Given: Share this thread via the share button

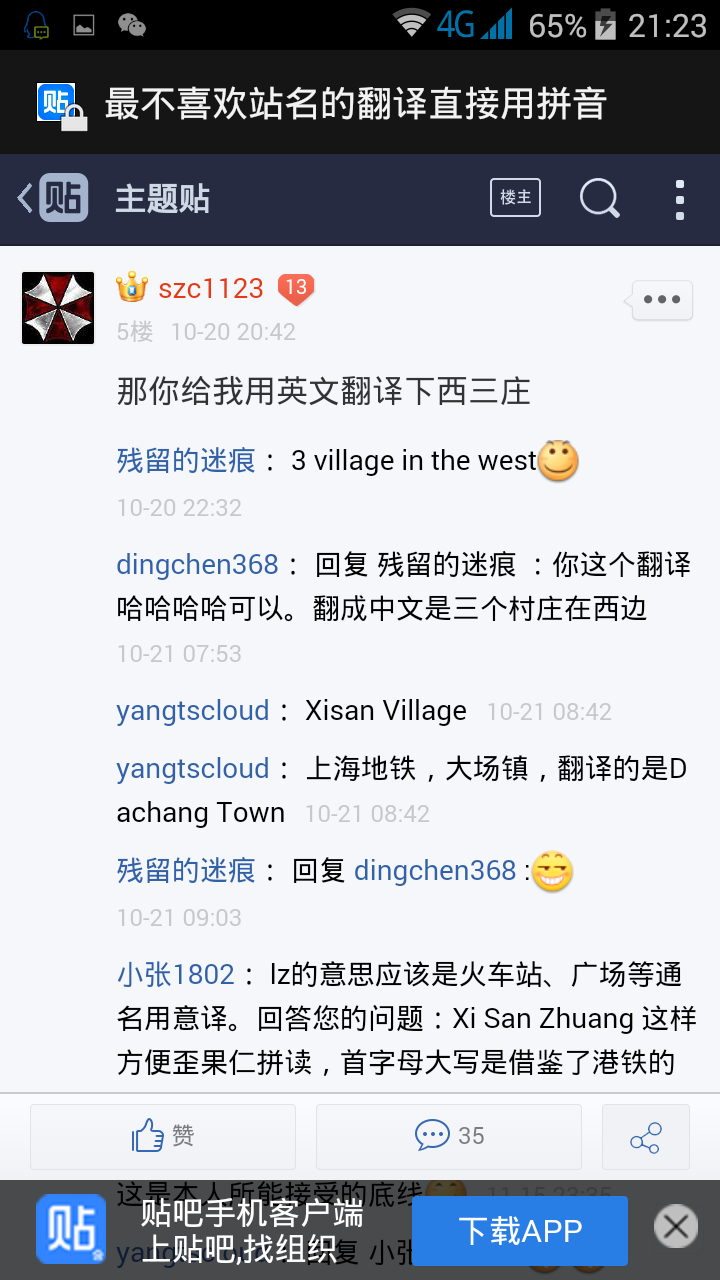Looking at the screenshot, I should [645, 1137].
